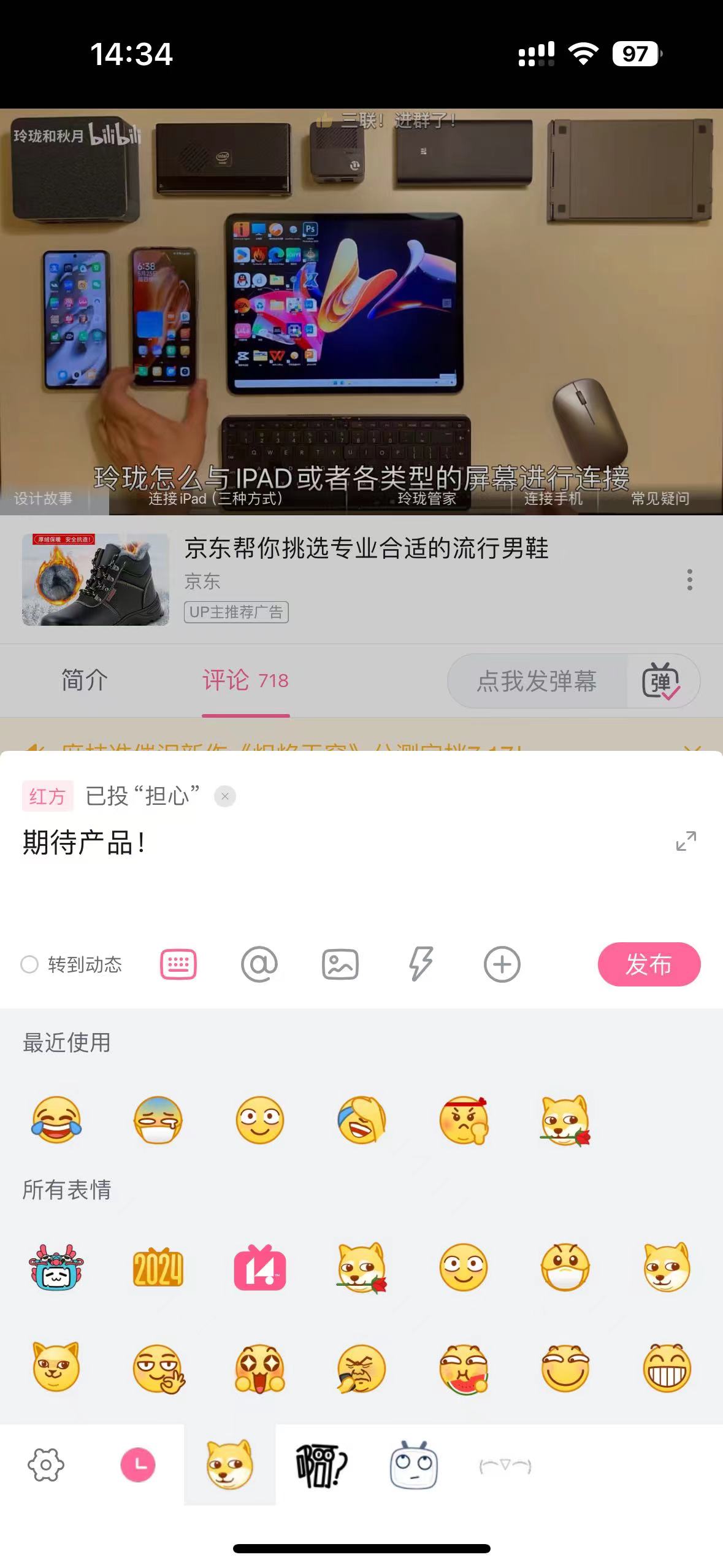Remove the 已投"担心" vote tag
Viewport: 723px width, 1568px height.
[225, 796]
